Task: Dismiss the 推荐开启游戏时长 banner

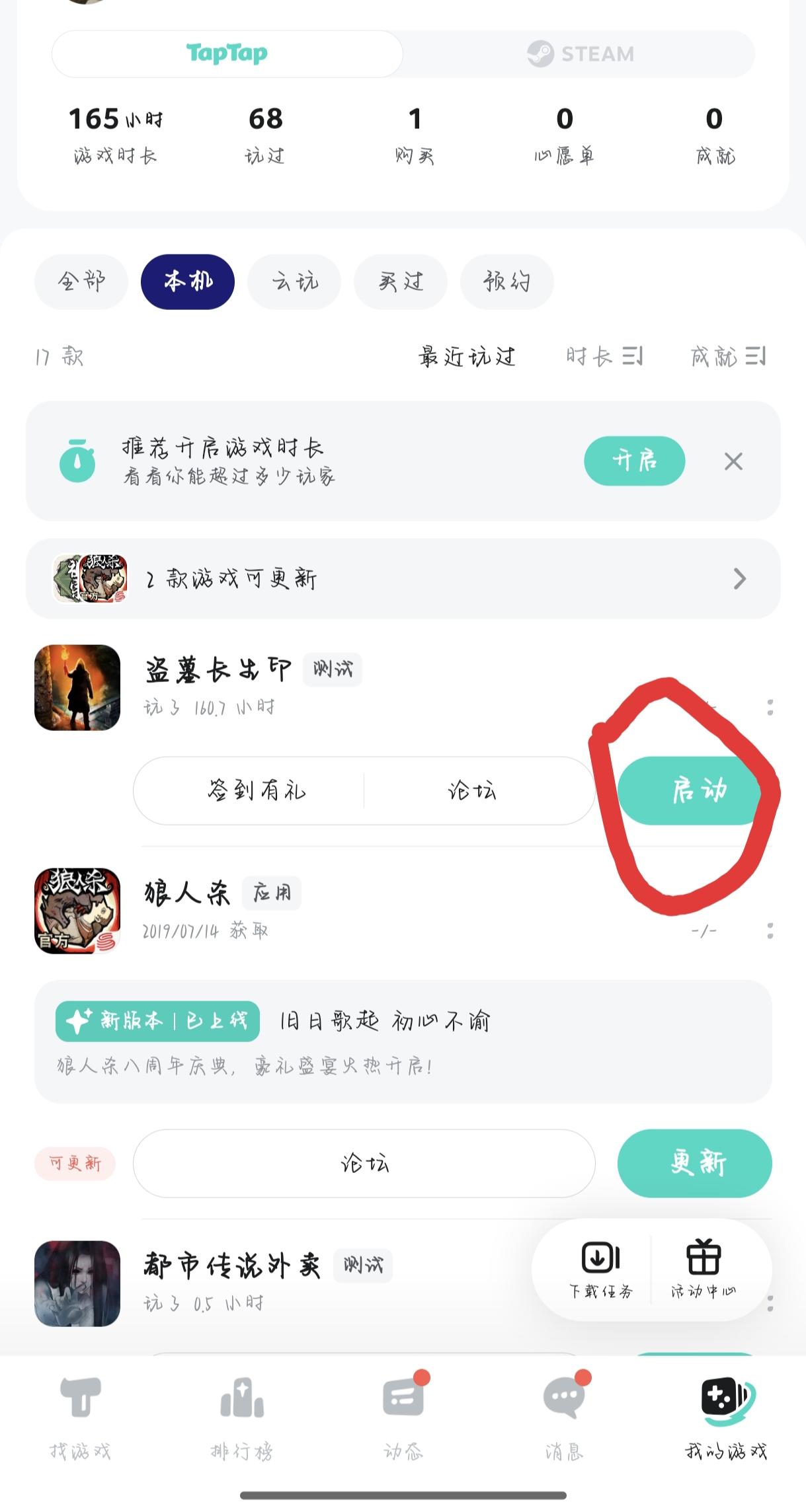Action: tap(733, 461)
